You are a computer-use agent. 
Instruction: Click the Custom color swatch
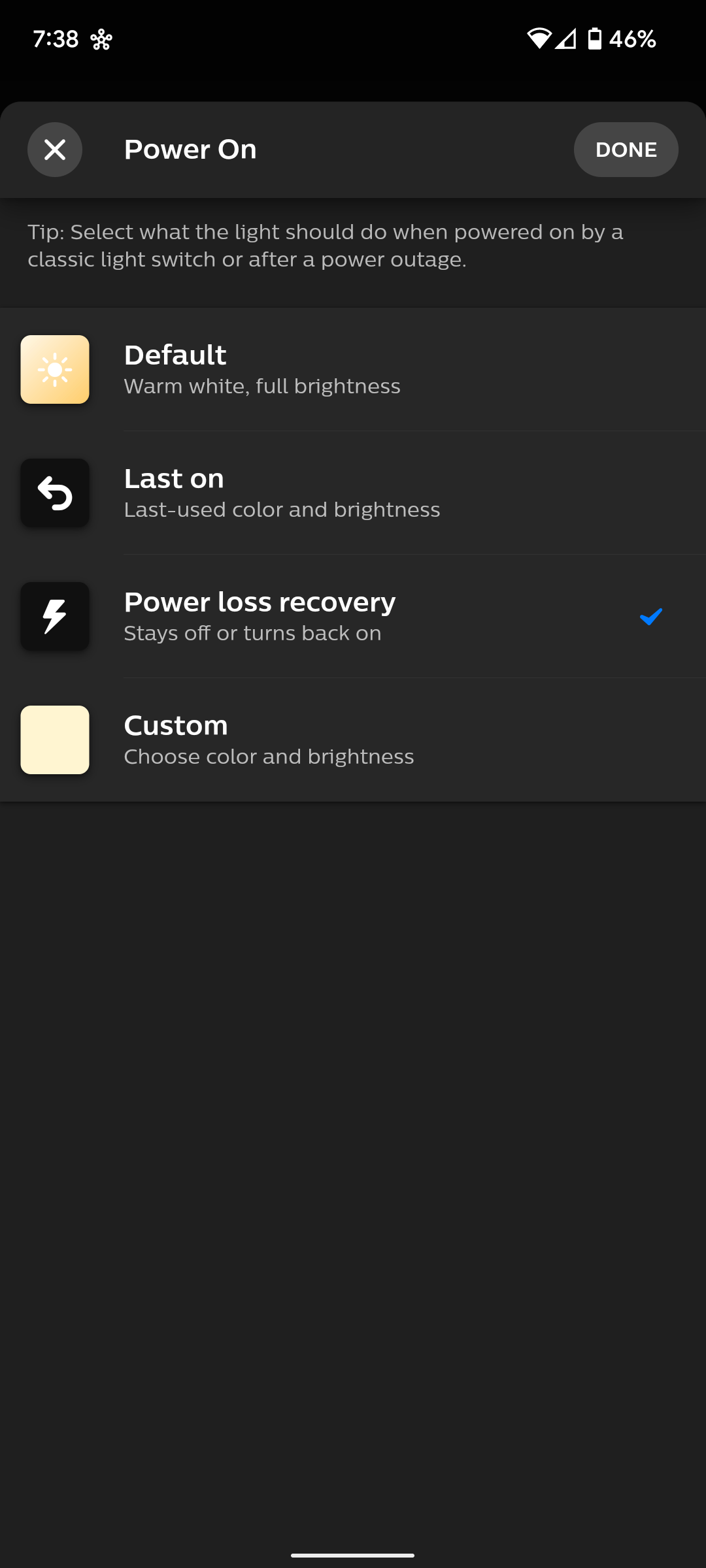[x=55, y=740]
